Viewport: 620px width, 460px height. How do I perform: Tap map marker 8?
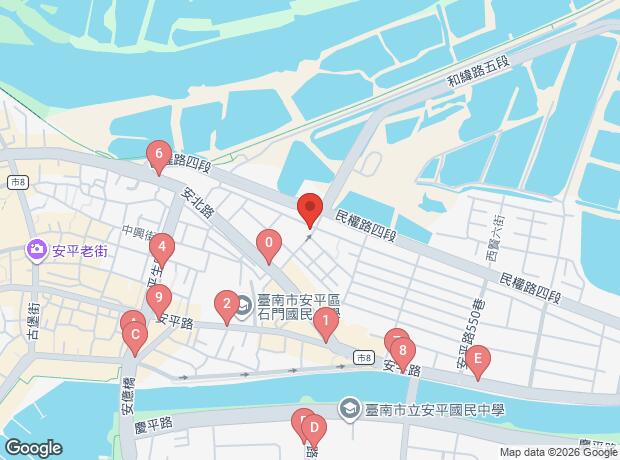tap(402, 351)
